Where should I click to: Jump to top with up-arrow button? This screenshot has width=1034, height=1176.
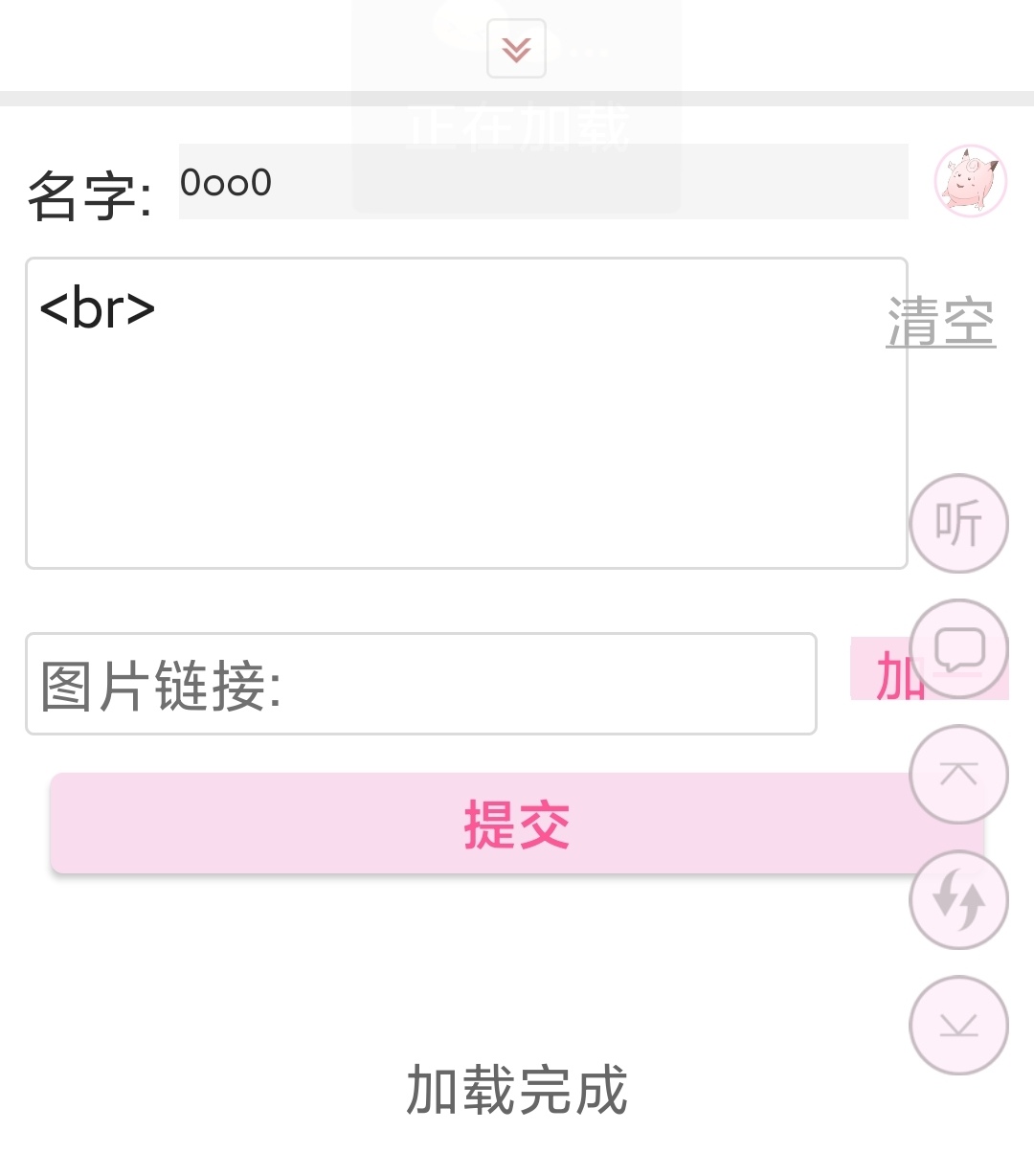tap(958, 774)
